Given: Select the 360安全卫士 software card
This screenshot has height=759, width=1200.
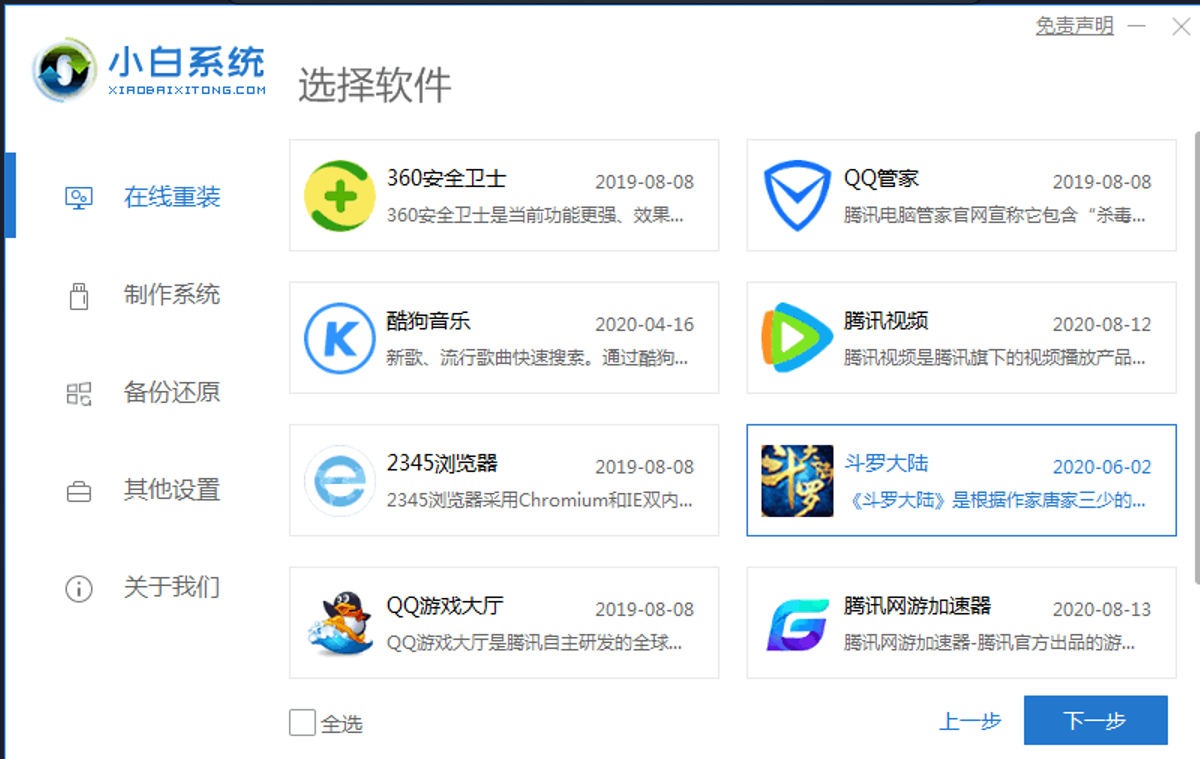Looking at the screenshot, I should pyautogui.click(x=504, y=195).
